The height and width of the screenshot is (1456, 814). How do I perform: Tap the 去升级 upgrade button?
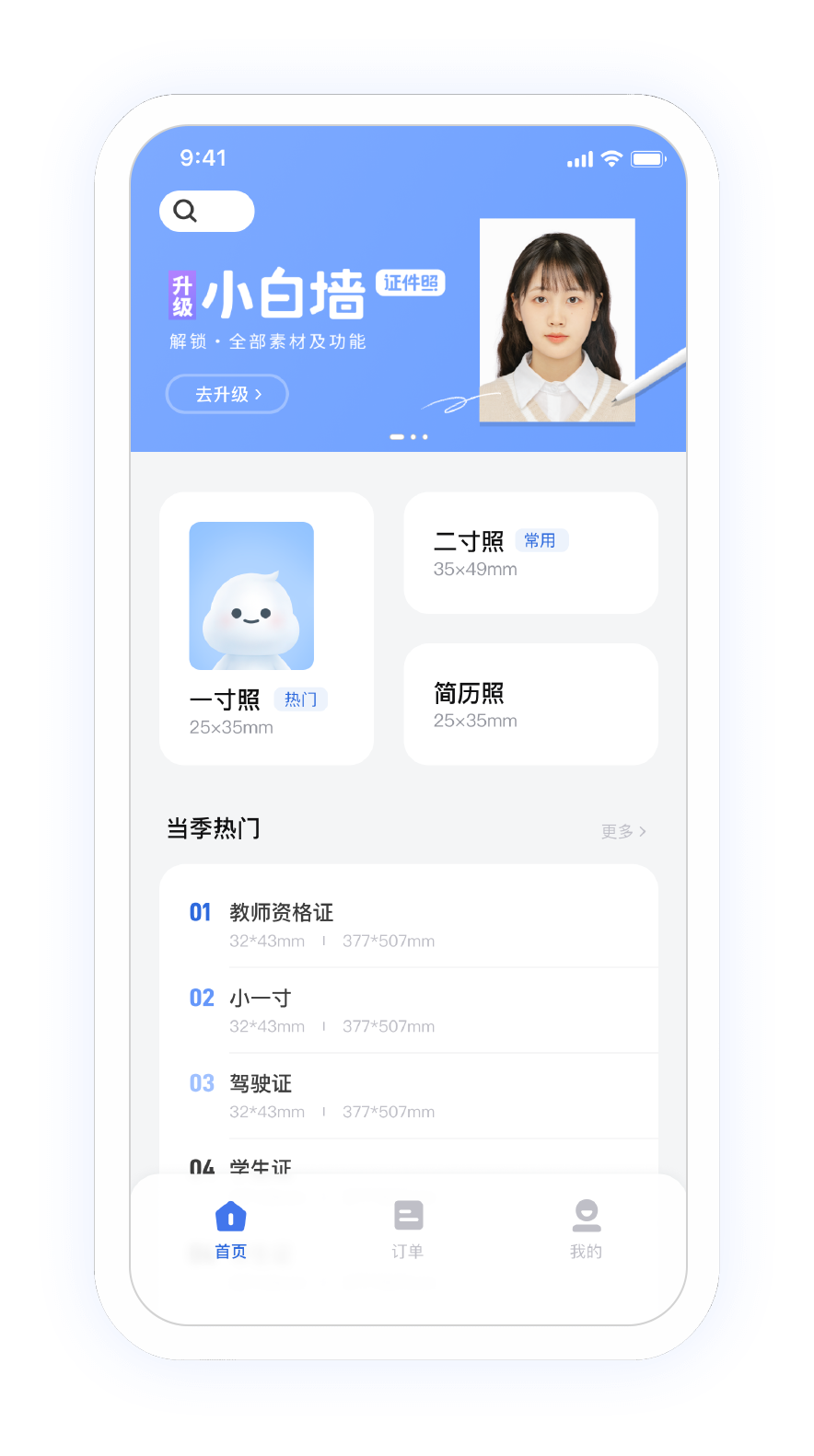pyautogui.click(x=227, y=394)
